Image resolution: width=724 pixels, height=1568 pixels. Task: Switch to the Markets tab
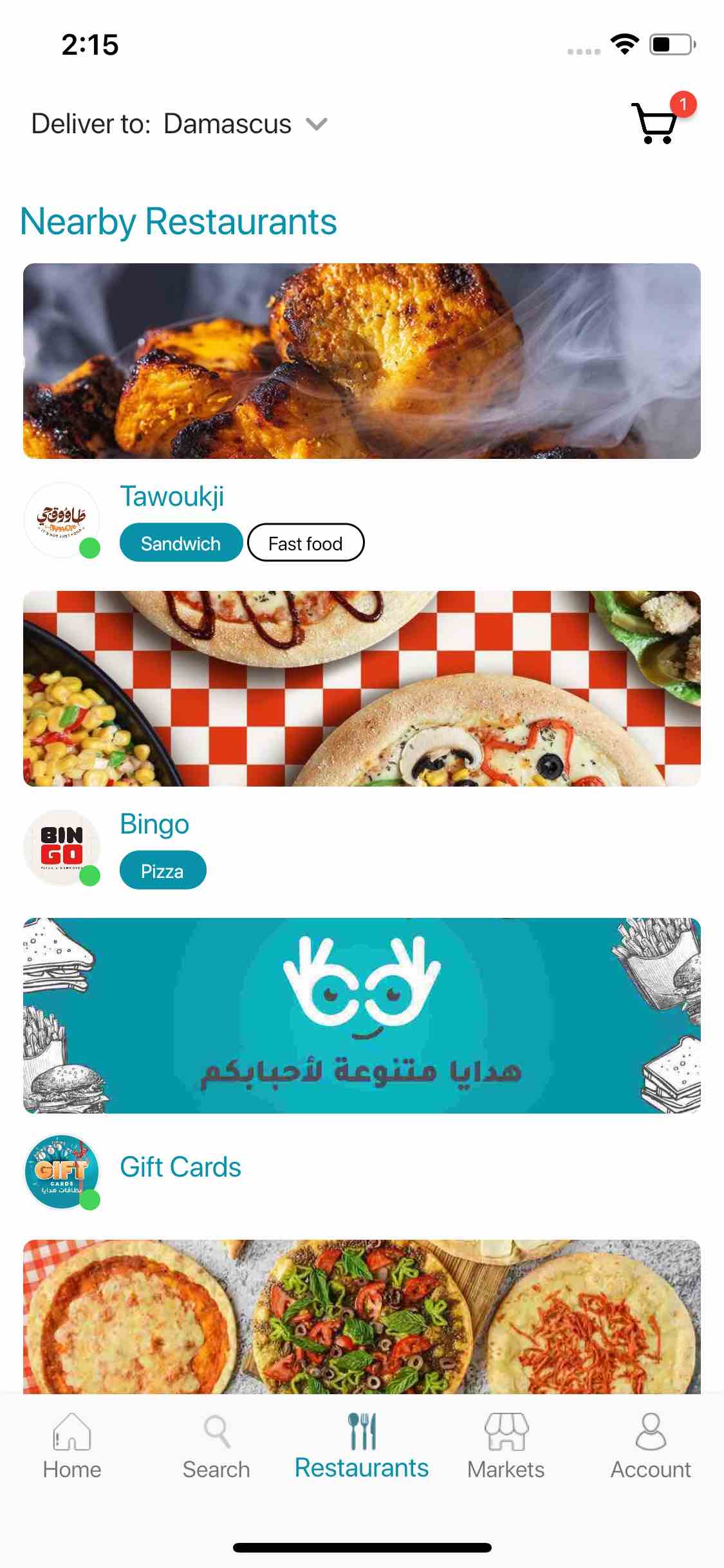(x=506, y=1446)
